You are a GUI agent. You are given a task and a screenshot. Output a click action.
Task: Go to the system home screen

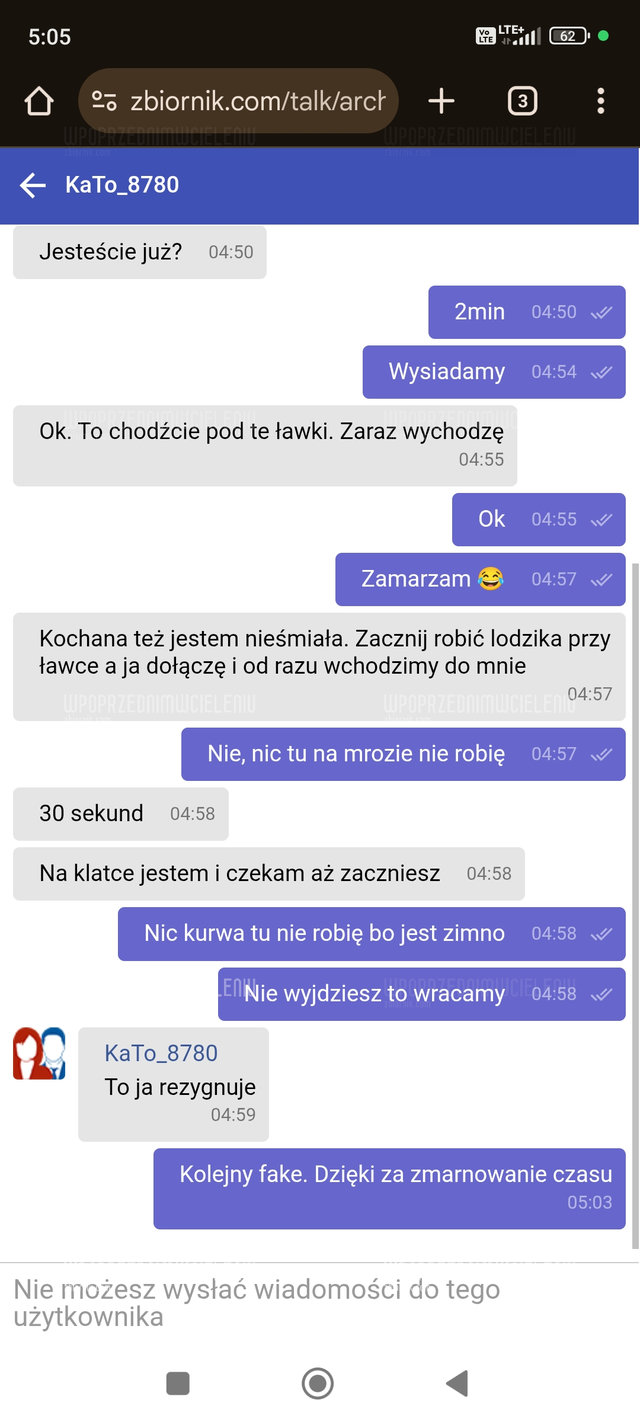point(318,1383)
